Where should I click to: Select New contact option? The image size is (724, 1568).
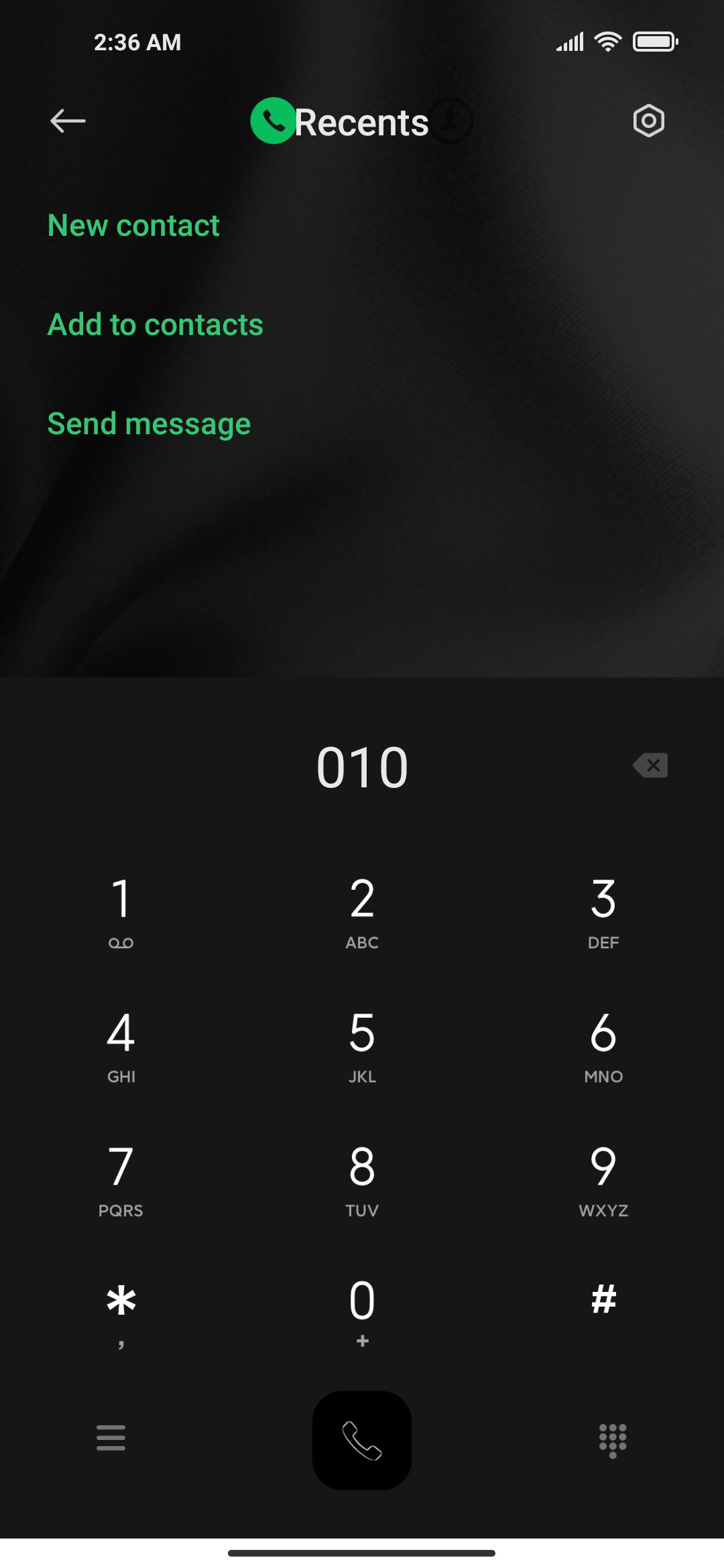pyautogui.click(x=133, y=225)
